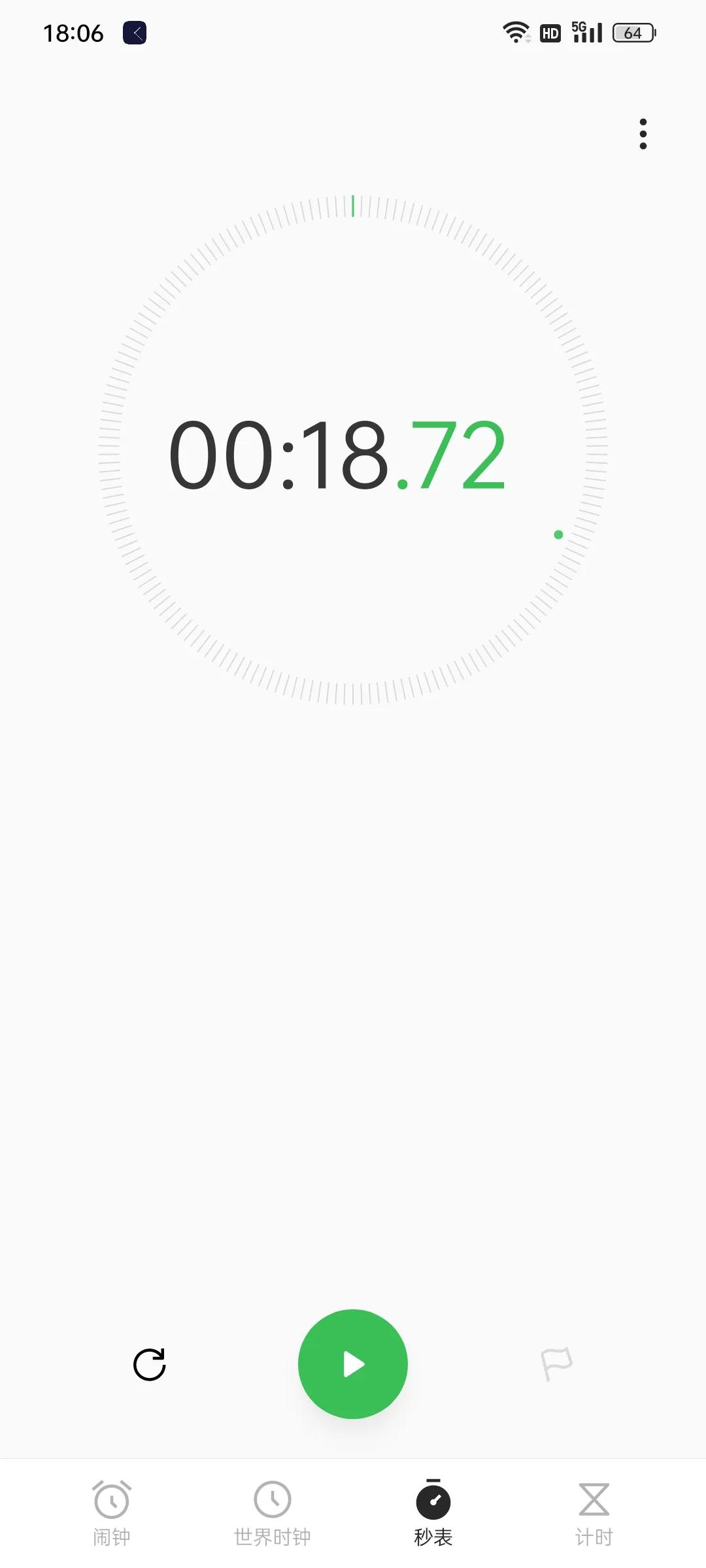Reset the stopwatch

pos(150,1364)
